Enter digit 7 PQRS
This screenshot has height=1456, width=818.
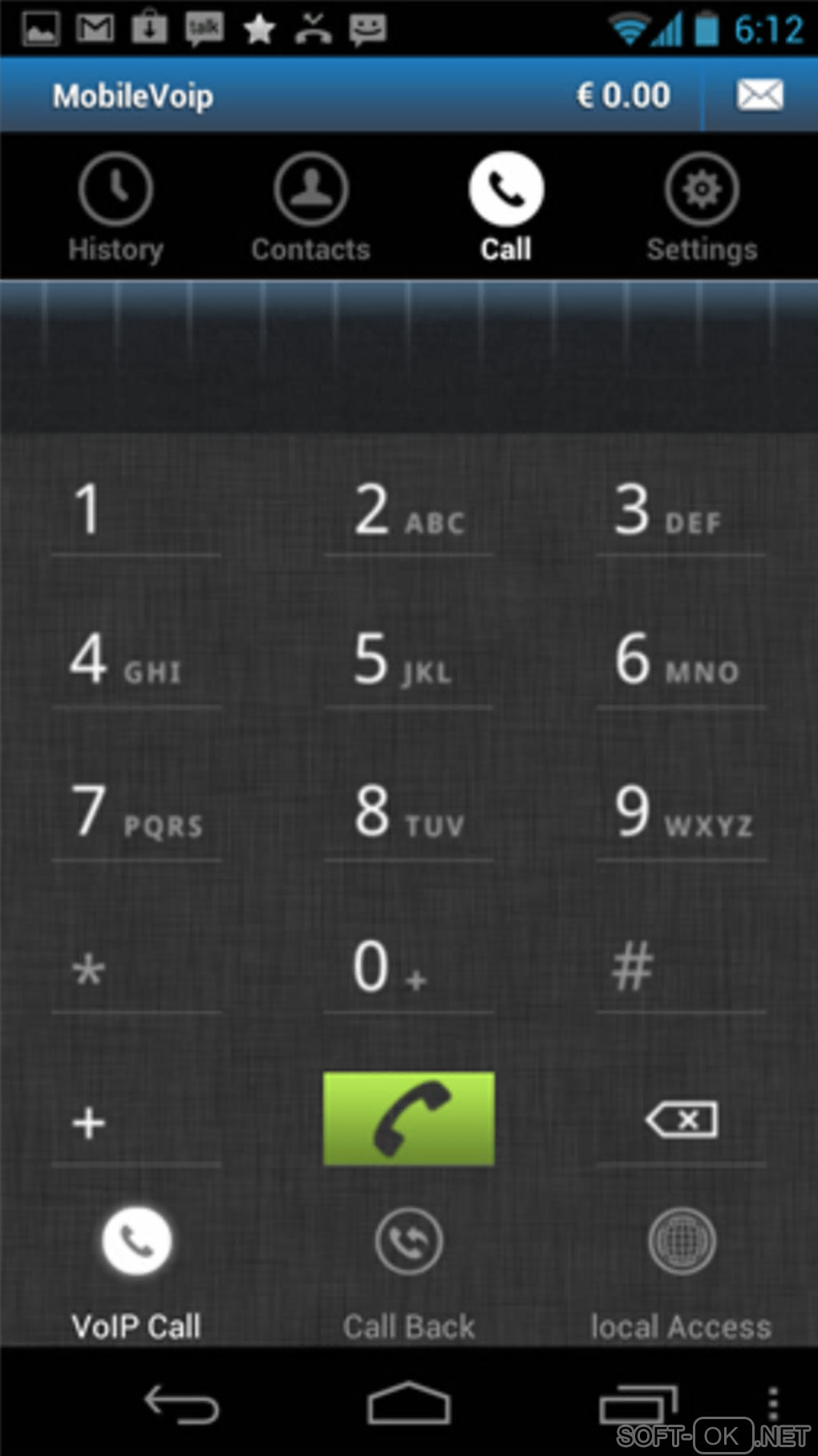pos(135,812)
